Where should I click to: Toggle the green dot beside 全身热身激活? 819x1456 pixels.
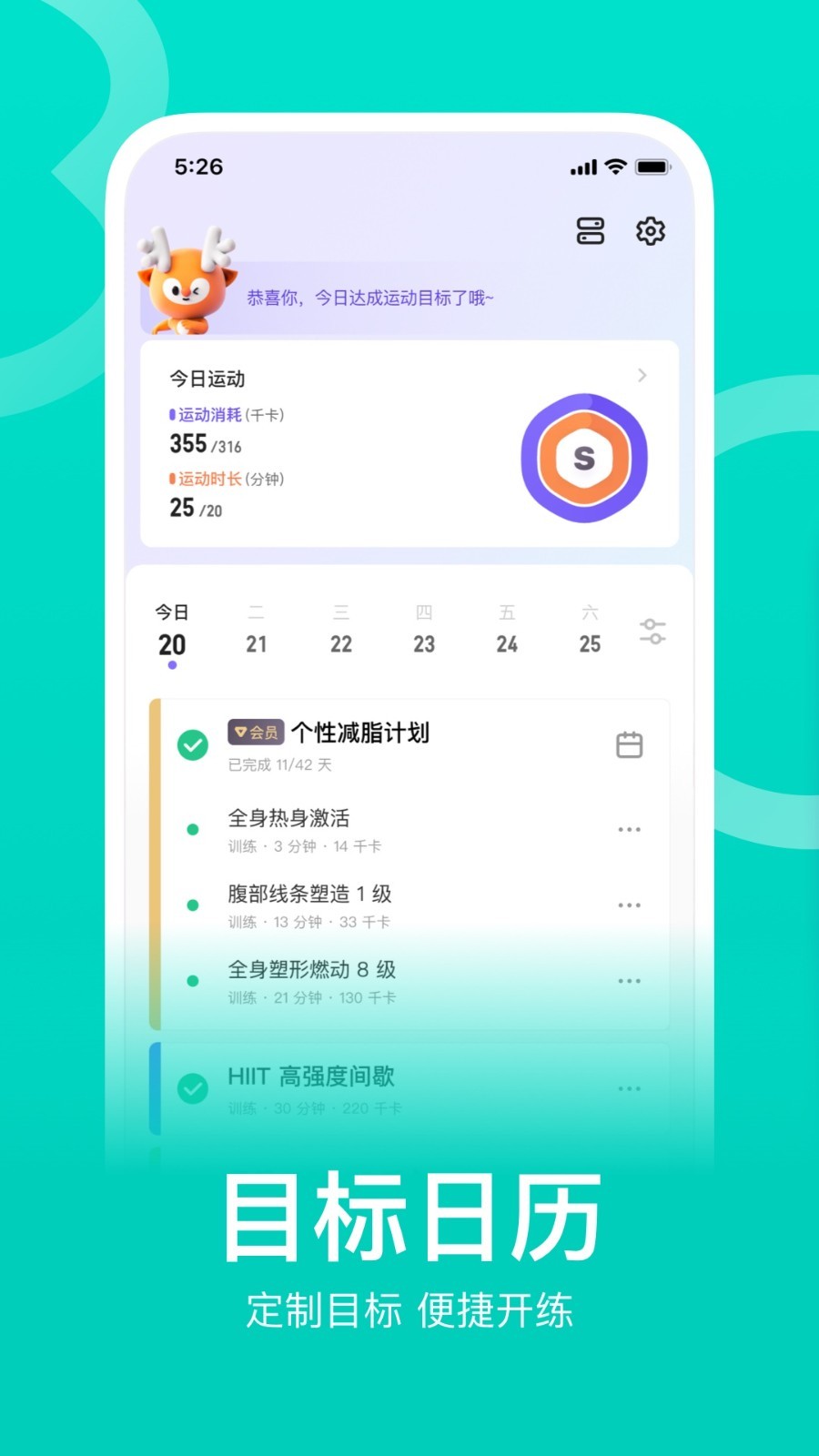[x=192, y=829]
